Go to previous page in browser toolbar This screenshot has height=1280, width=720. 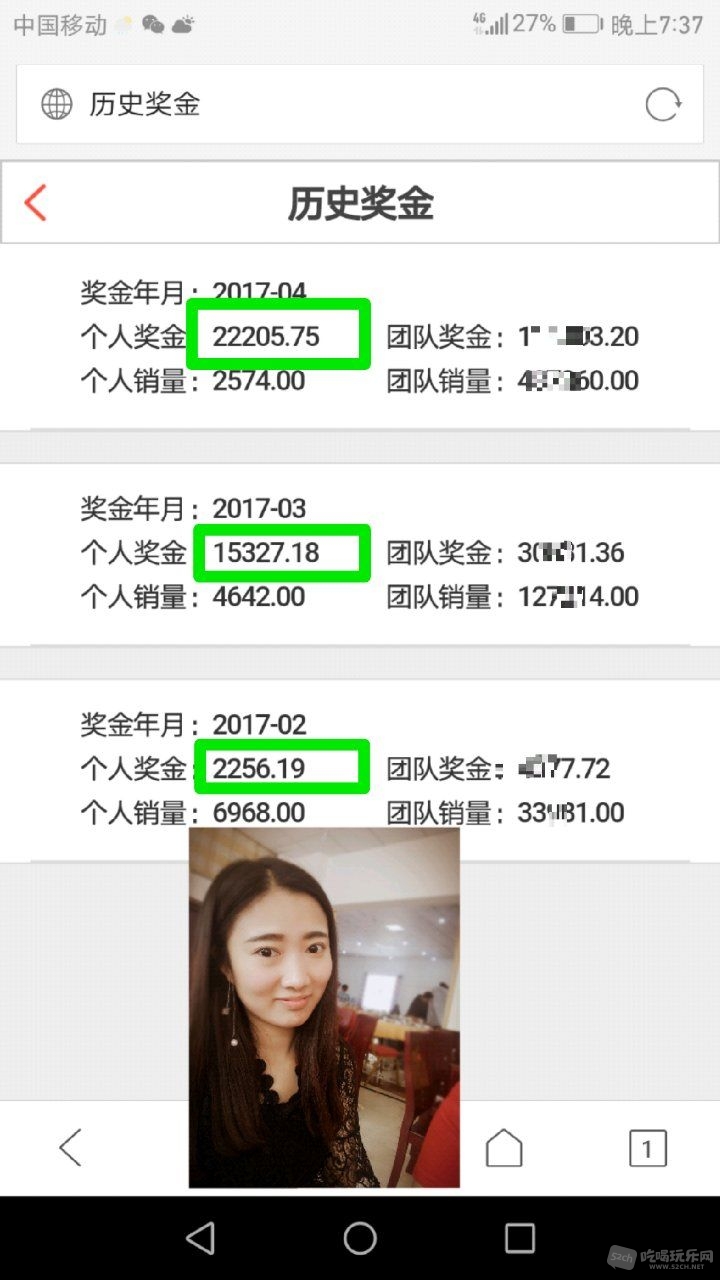coord(70,1147)
